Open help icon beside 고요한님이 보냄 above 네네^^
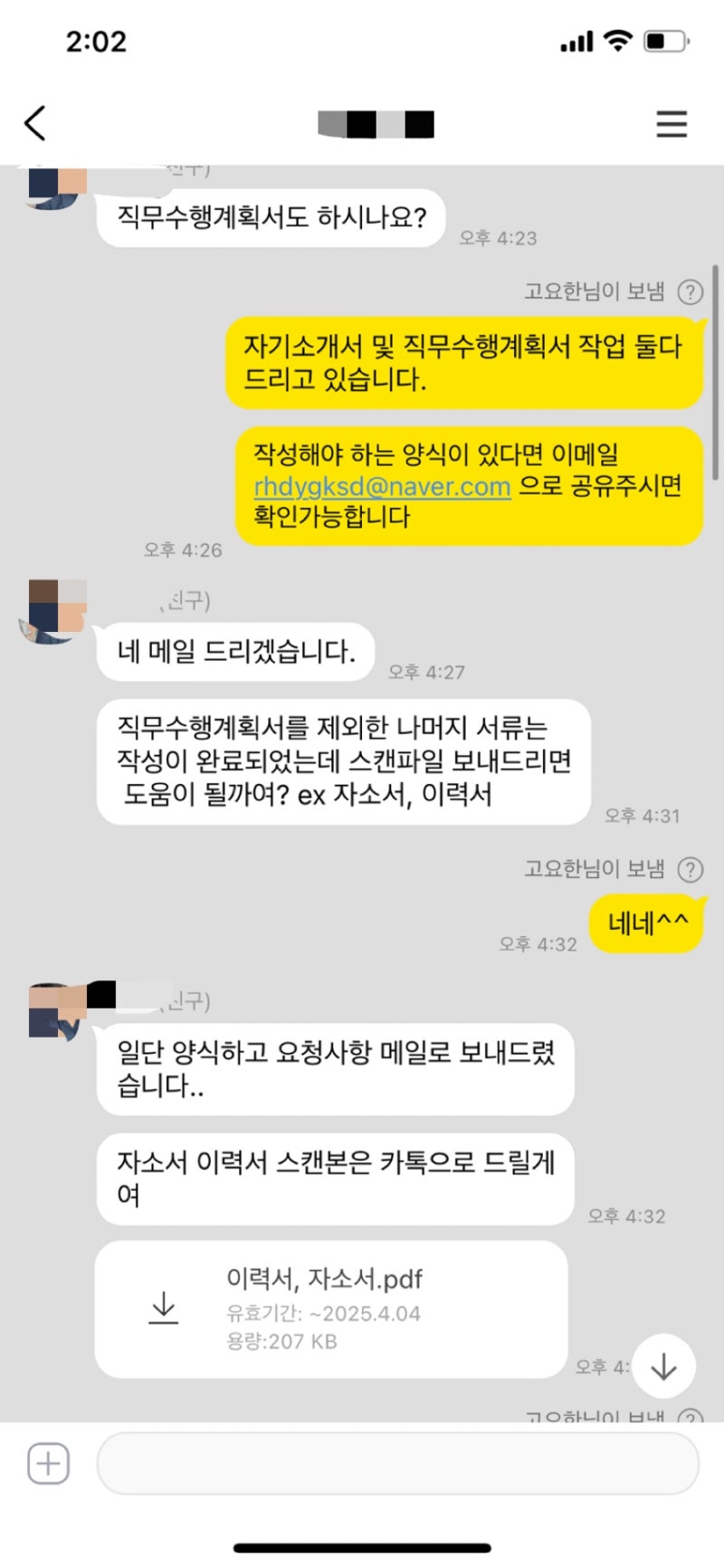This screenshot has height=1568, width=724. coord(691,869)
